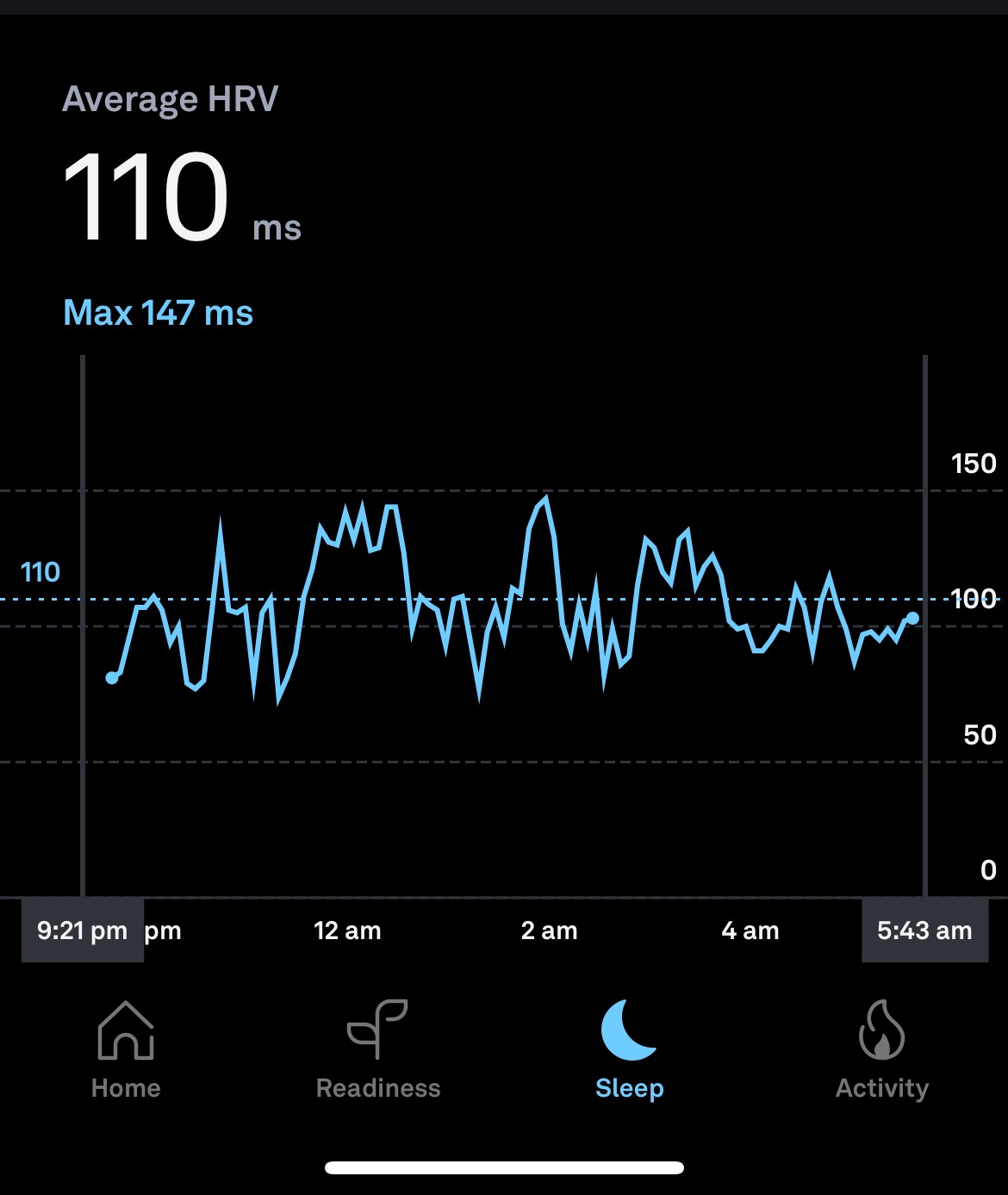The width and height of the screenshot is (1008, 1195).
Task: Tap the Sleep navigation label
Action: [x=627, y=1087]
